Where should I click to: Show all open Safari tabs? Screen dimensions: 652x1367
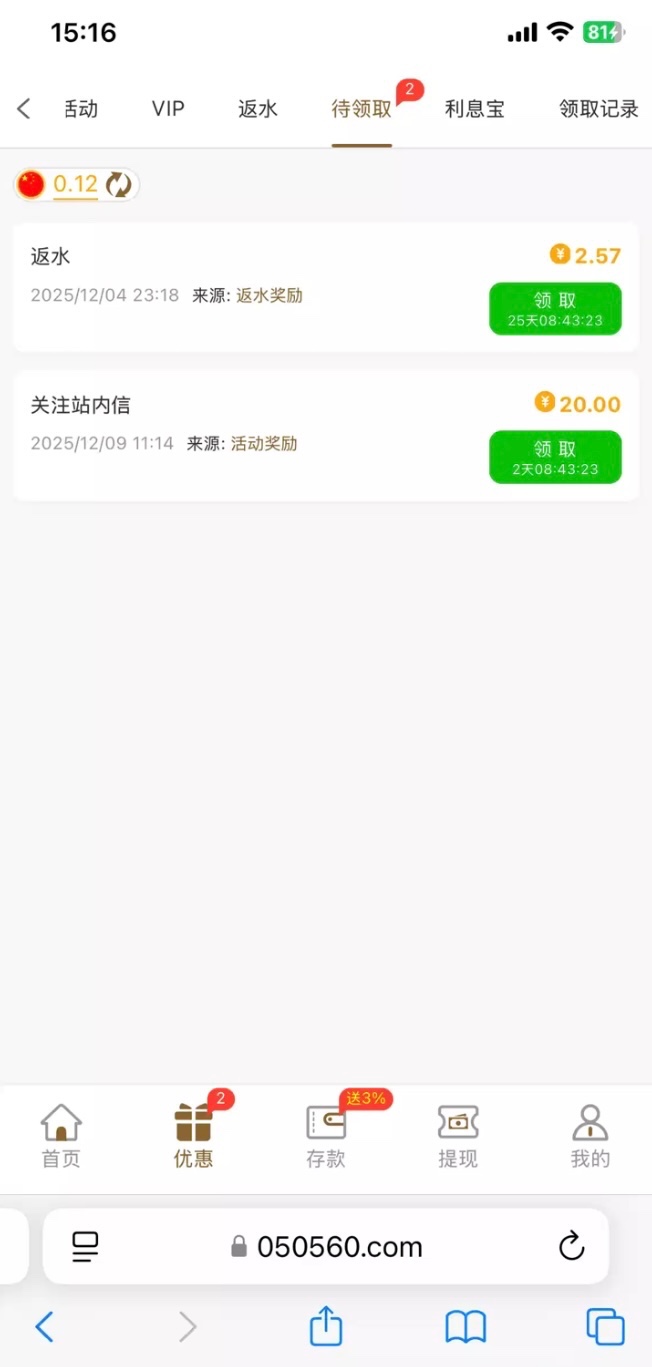click(x=605, y=1327)
